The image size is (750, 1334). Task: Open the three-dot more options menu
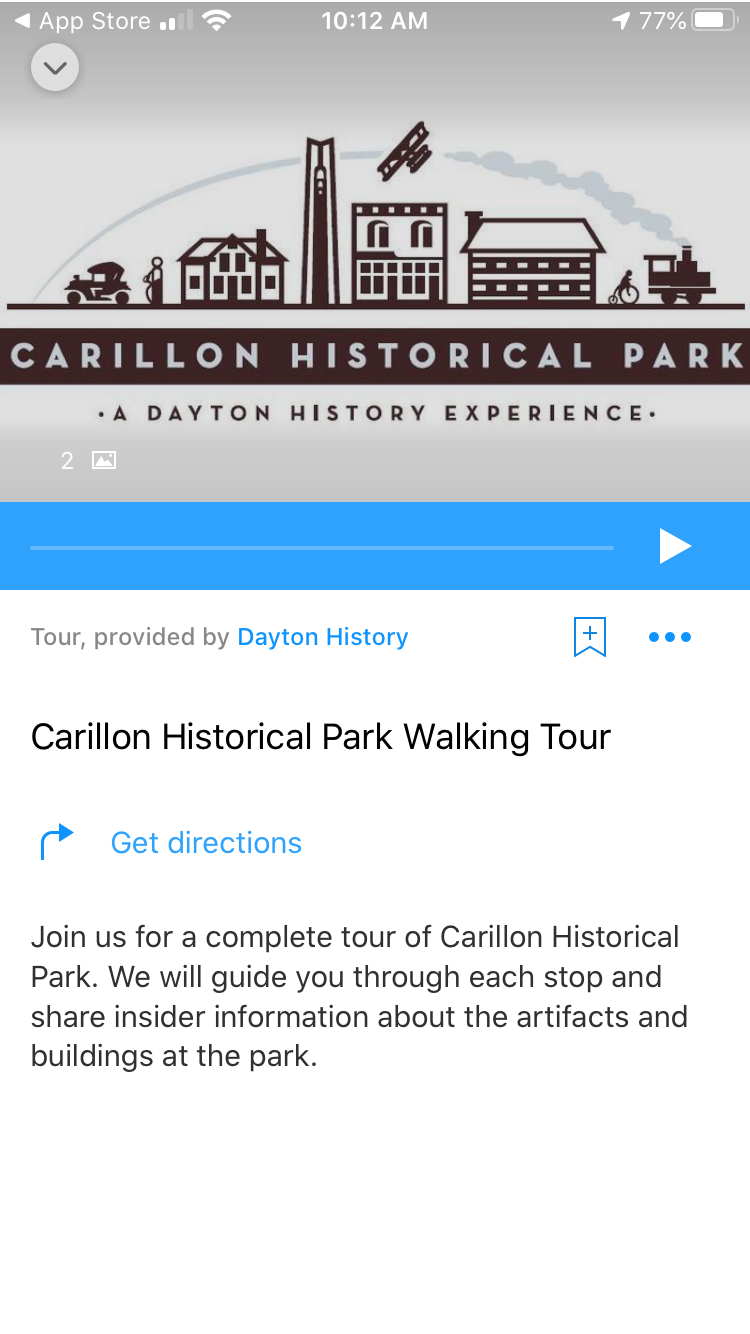(669, 637)
